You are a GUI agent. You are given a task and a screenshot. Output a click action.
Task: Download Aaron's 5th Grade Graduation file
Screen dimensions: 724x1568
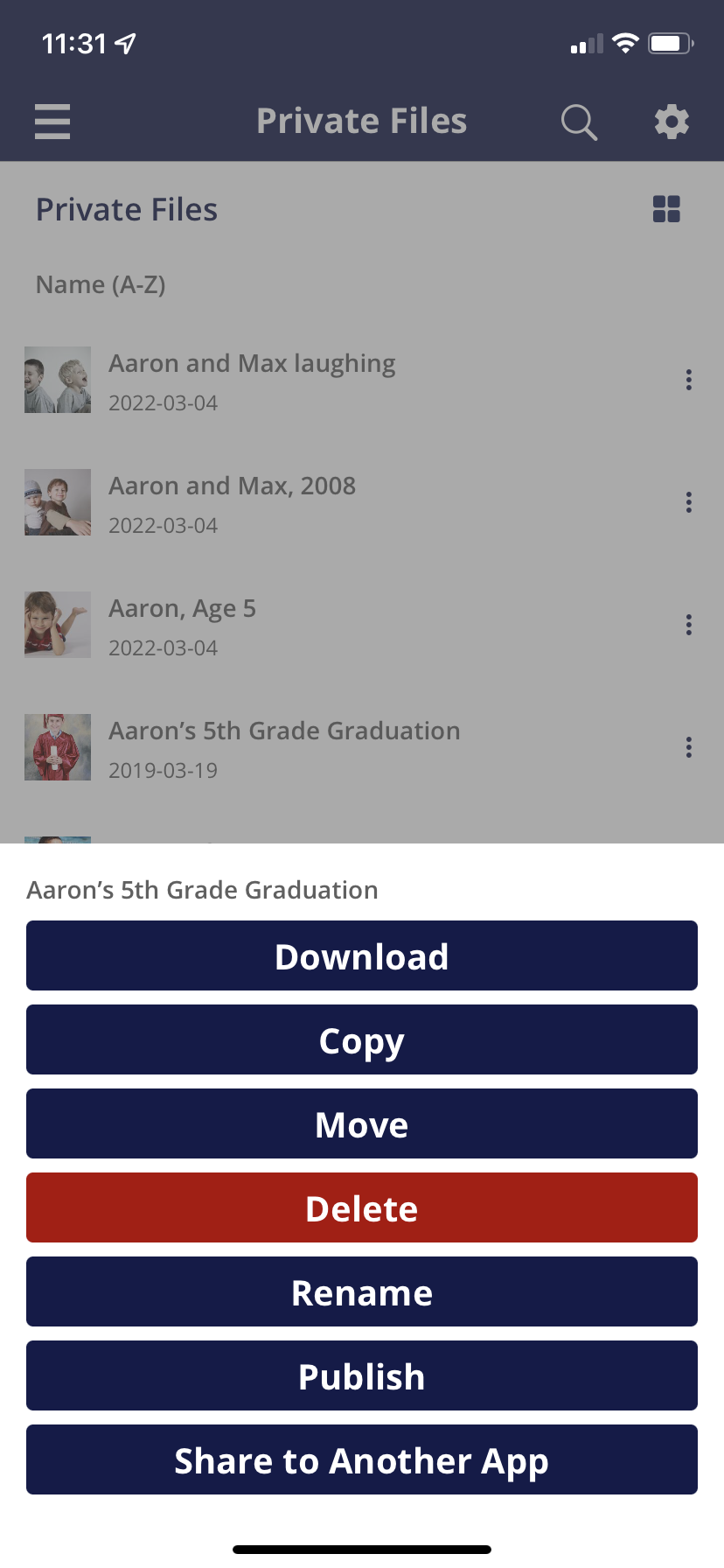[x=362, y=955]
